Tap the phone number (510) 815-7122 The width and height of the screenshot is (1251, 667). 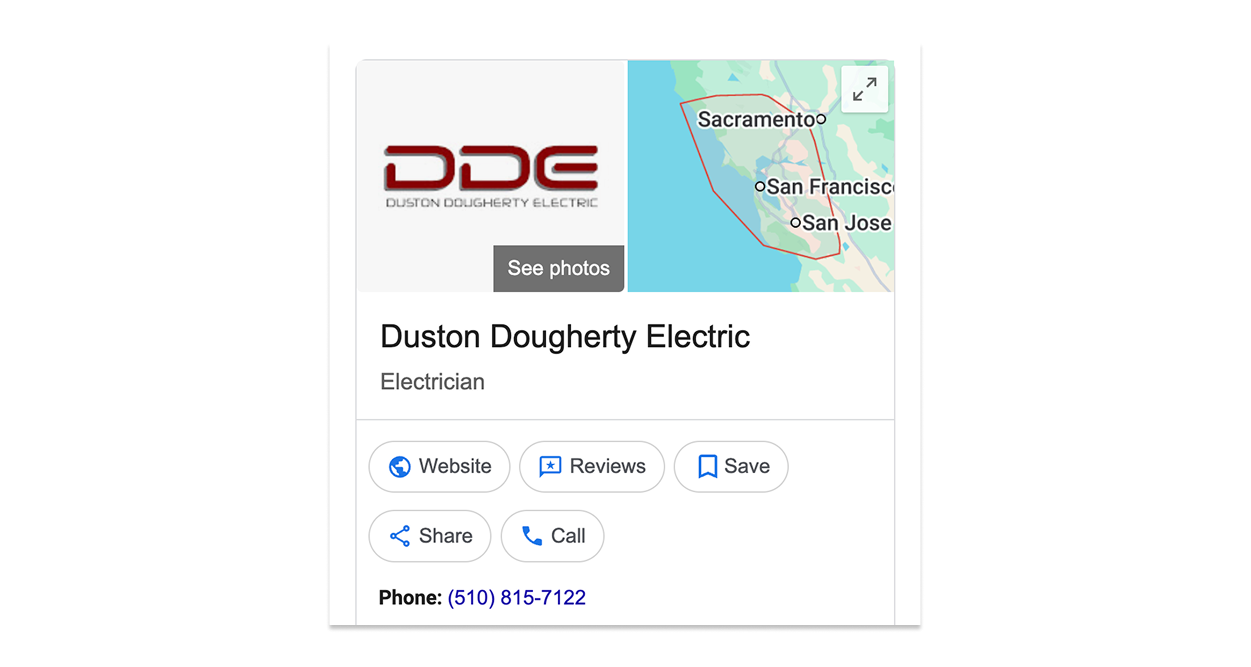[516, 598]
